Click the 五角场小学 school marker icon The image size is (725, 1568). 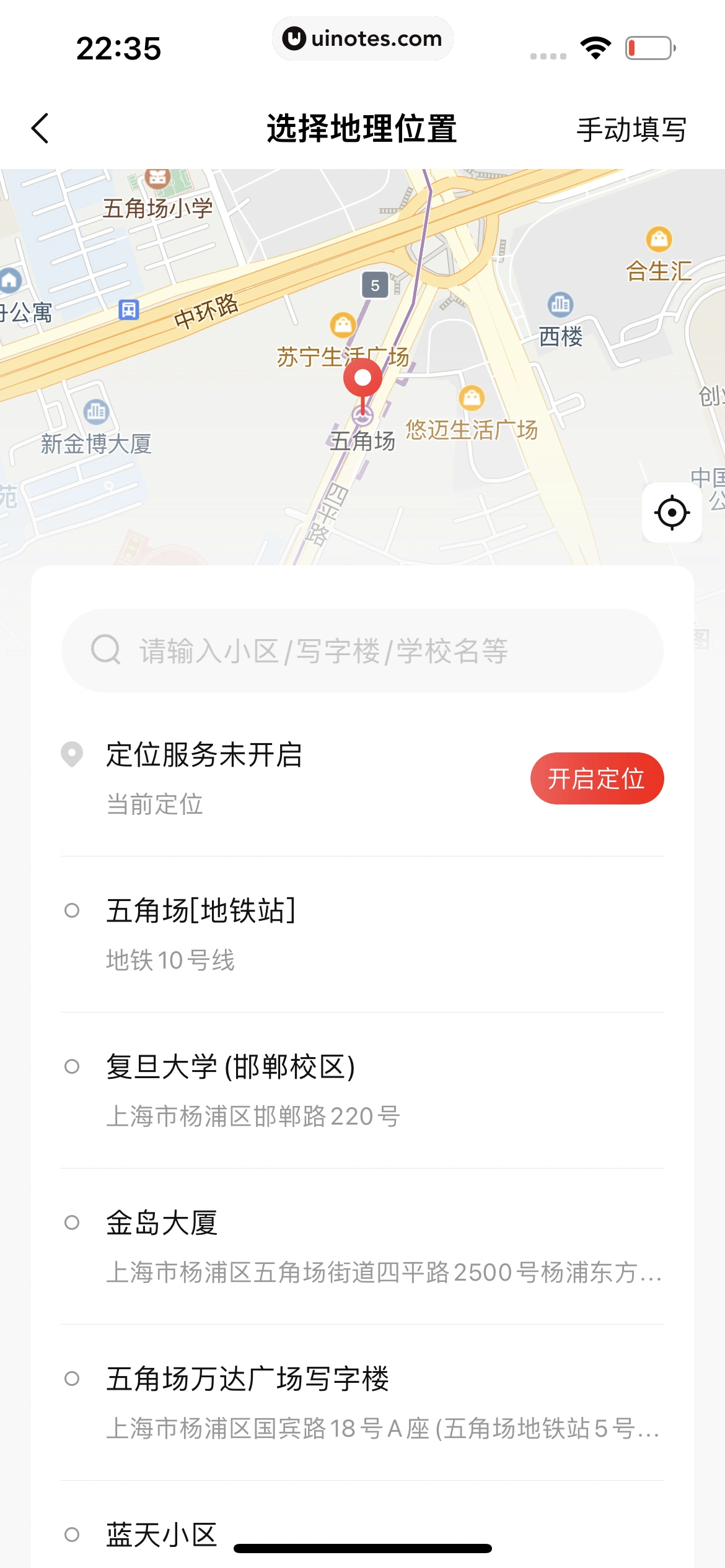click(157, 178)
